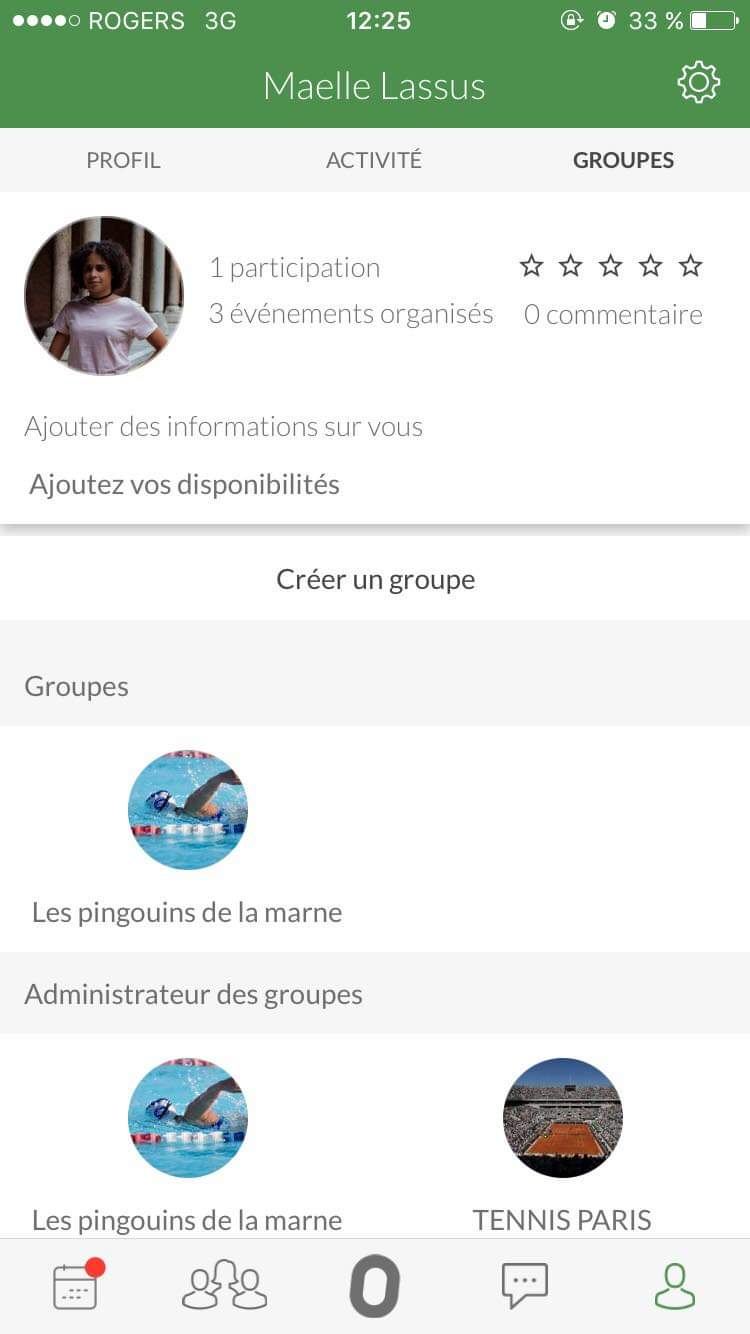The image size is (750, 1334).
Task: Open the settings gear icon
Action: [x=698, y=83]
